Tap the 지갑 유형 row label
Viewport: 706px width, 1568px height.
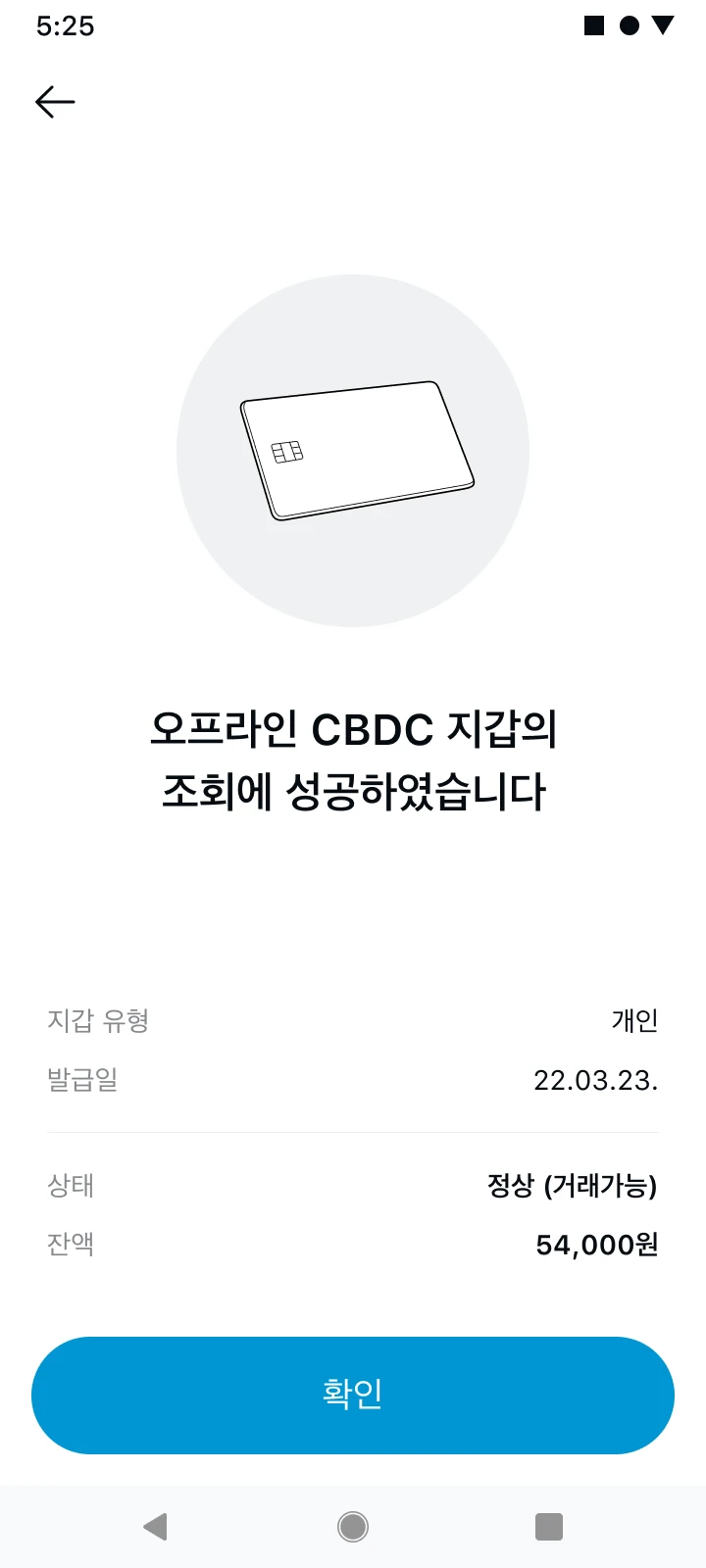pyautogui.click(x=98, y=1020)
